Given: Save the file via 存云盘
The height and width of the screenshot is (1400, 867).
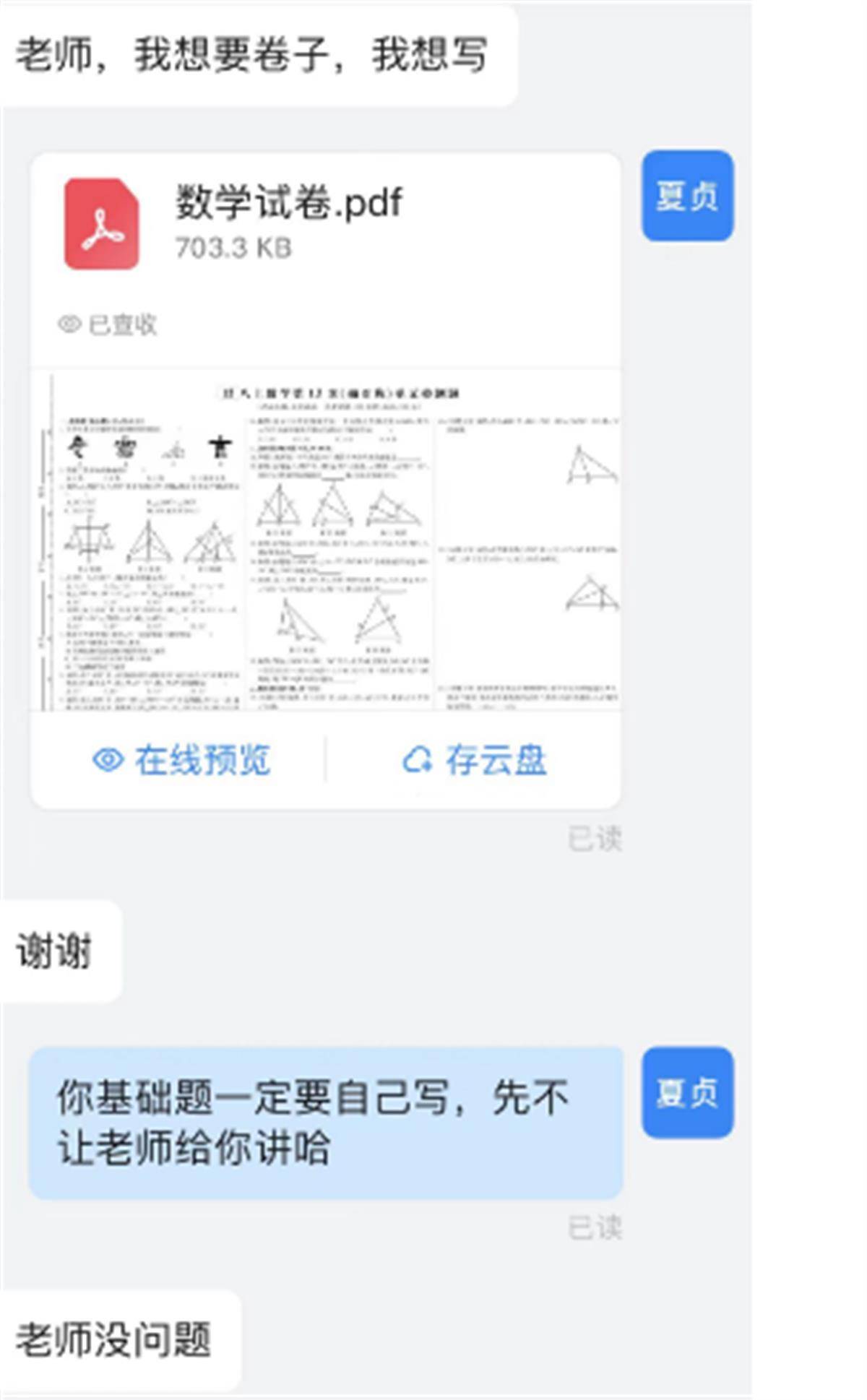Looking at the screenshot, I should coord(474,760).
